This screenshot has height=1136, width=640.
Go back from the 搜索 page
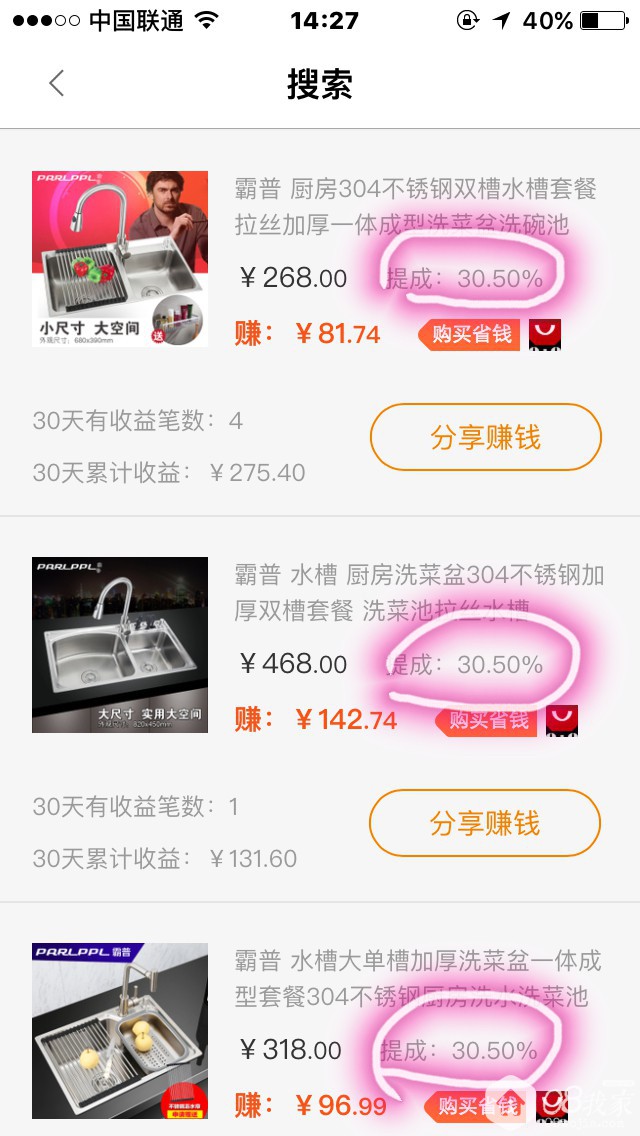point(57,84)
